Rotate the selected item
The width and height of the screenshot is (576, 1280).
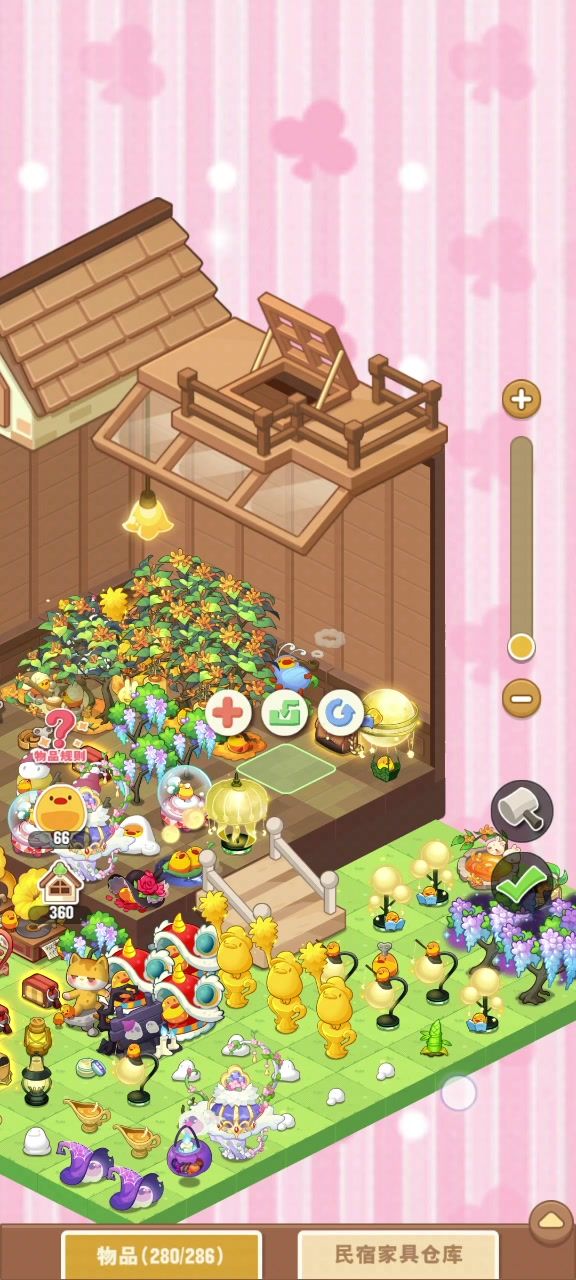(x=339, y=713)
